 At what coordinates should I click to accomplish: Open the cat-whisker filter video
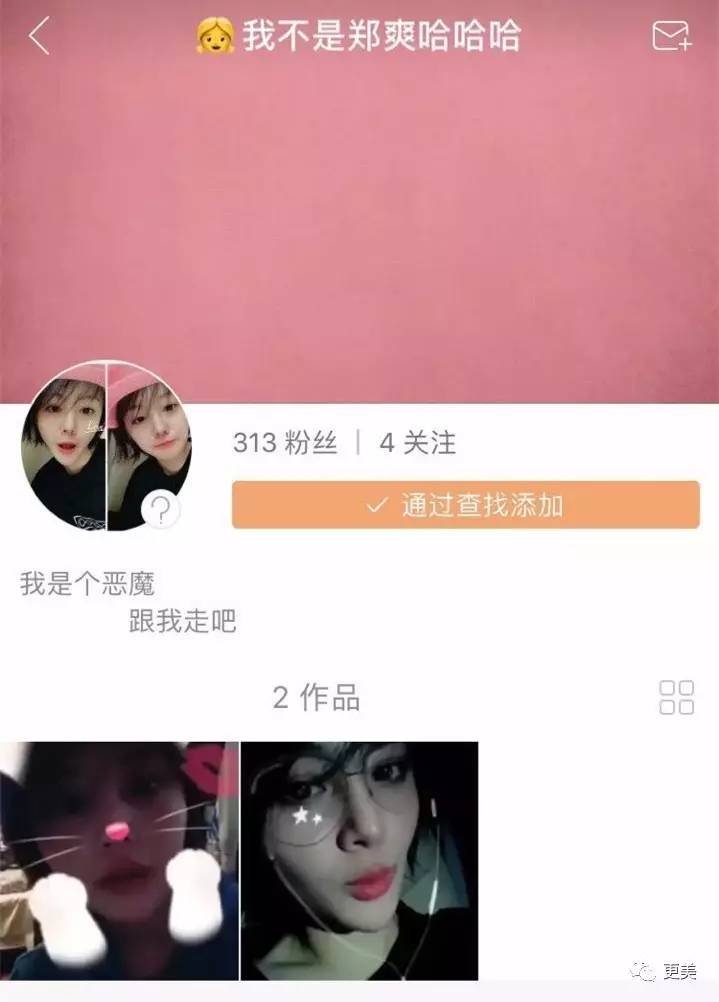pos(119,861)
